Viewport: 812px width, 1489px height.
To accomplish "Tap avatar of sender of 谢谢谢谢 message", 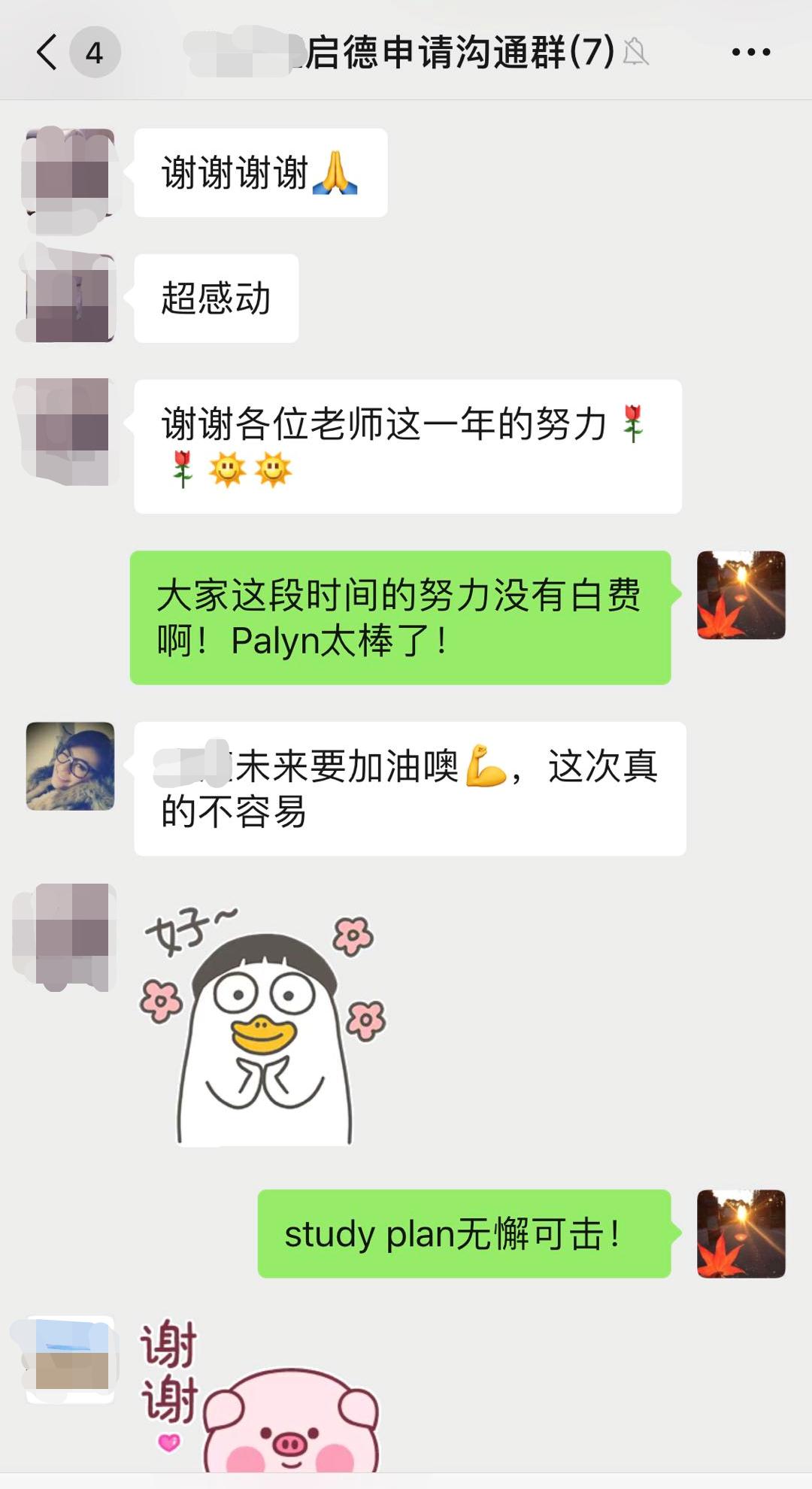I will click(70, 173).
